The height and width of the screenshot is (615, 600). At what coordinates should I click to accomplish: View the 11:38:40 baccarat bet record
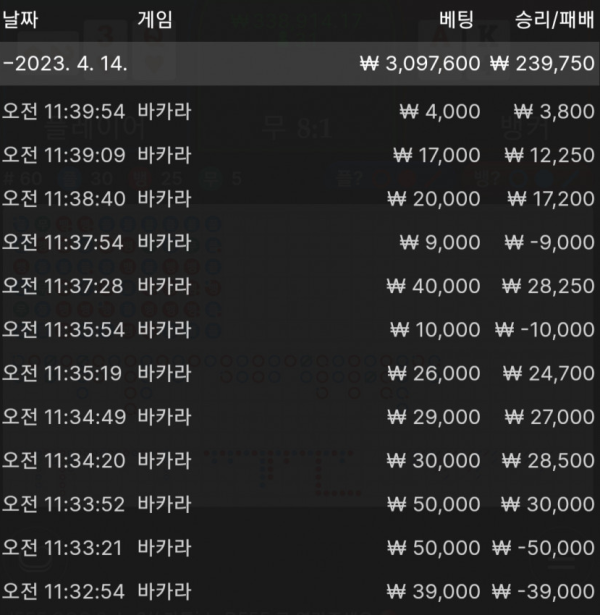(300, 199)
